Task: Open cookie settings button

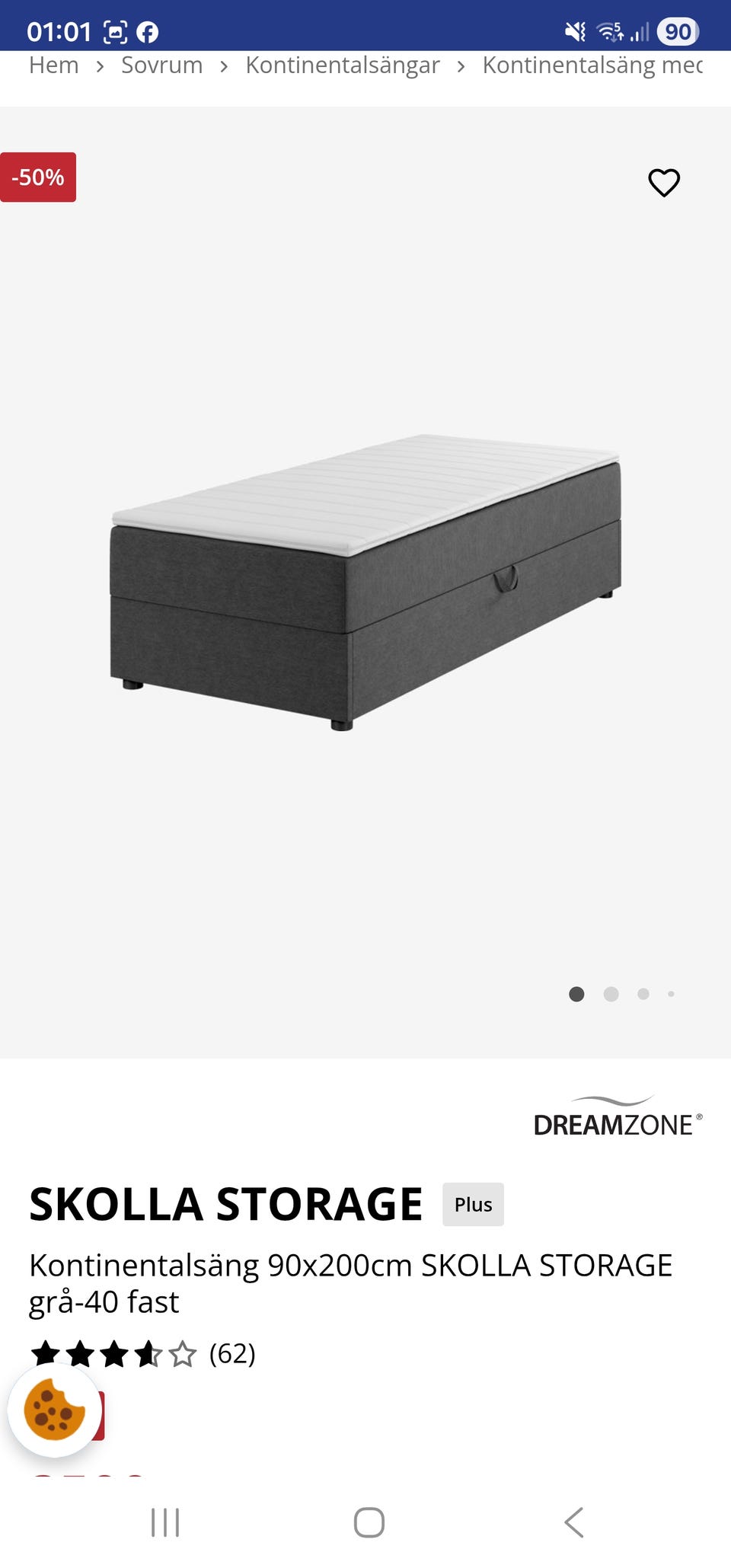Action: click(x=54, y=1410)
